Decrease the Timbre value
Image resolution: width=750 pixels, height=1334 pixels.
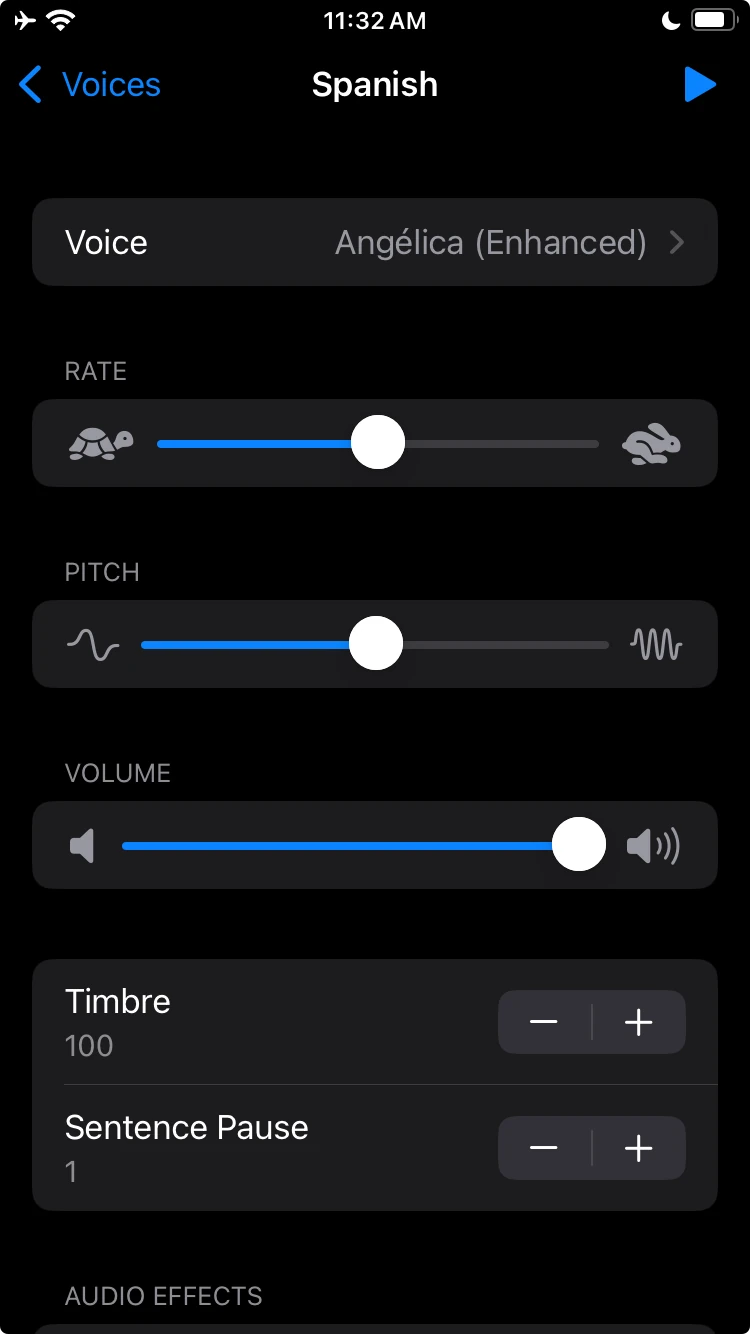544,1022
